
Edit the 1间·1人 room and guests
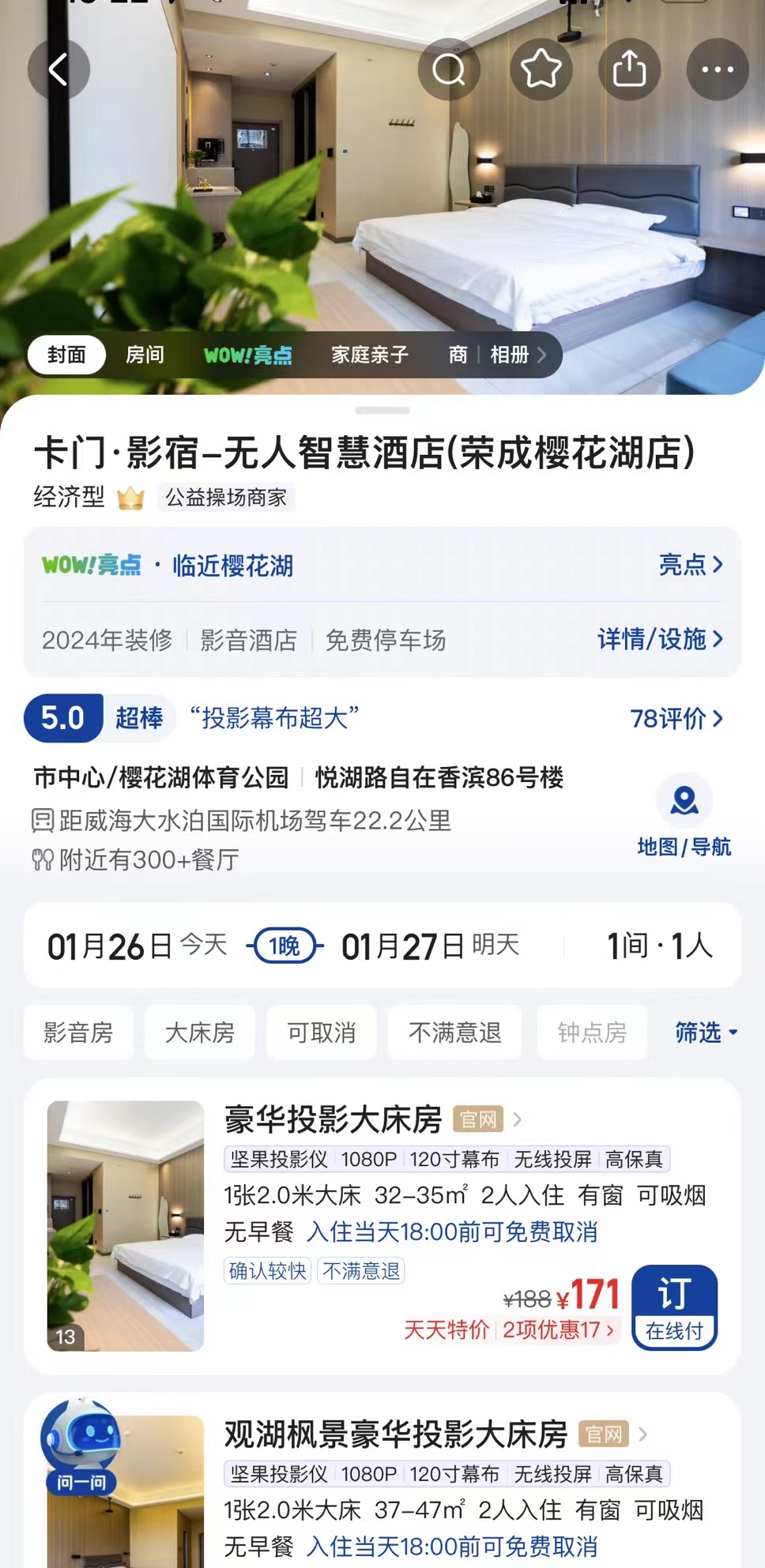click(x=659, y=946)
